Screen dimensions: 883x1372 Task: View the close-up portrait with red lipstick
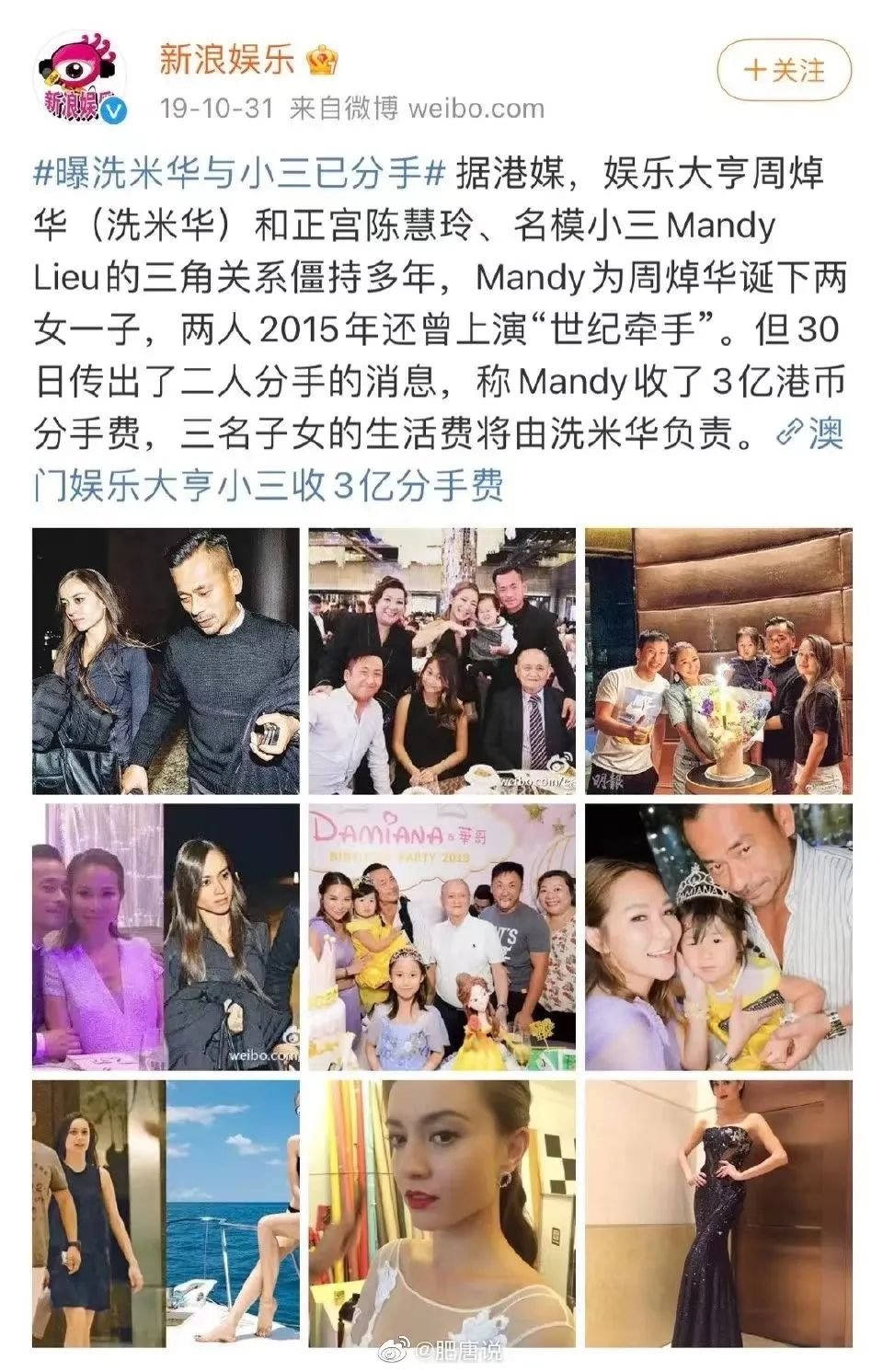441,1213
